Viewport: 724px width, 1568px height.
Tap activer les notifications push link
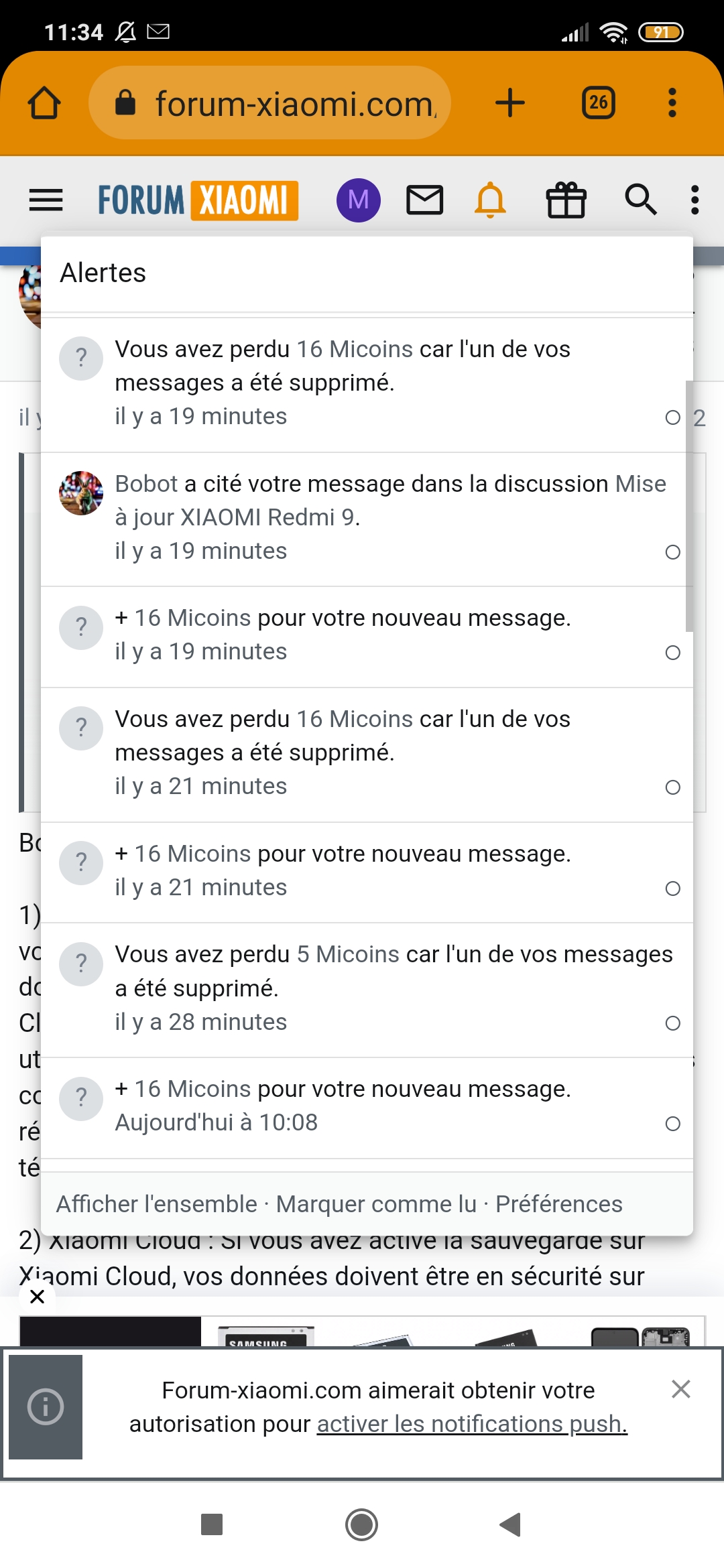point(472,1424)
